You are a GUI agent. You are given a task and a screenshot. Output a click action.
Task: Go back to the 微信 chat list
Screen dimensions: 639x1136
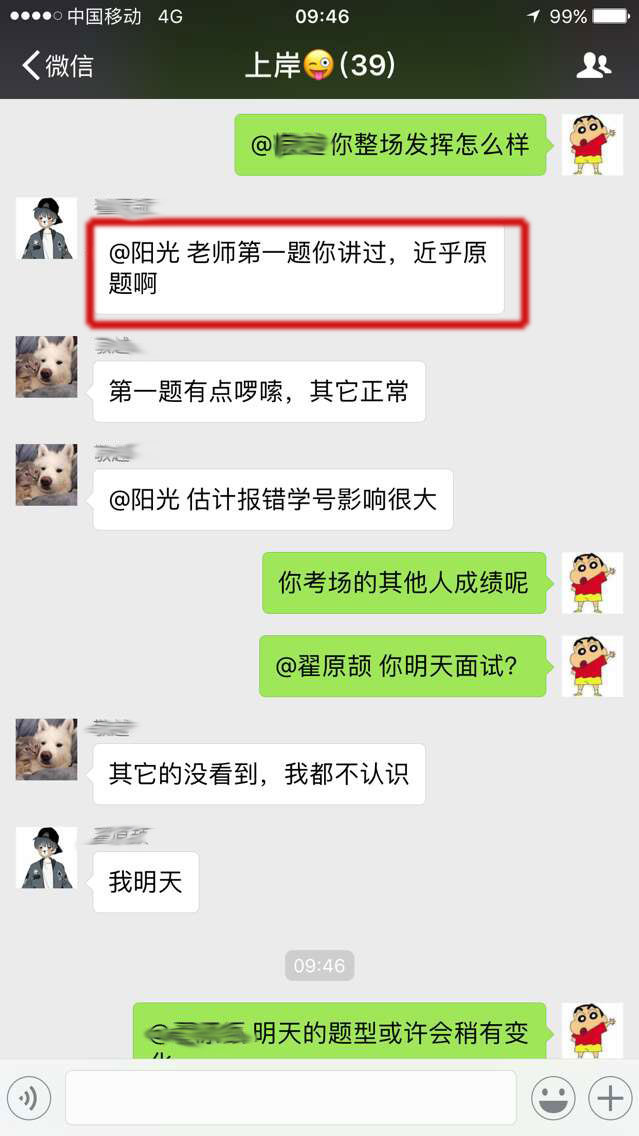click(x=57, y=66)
